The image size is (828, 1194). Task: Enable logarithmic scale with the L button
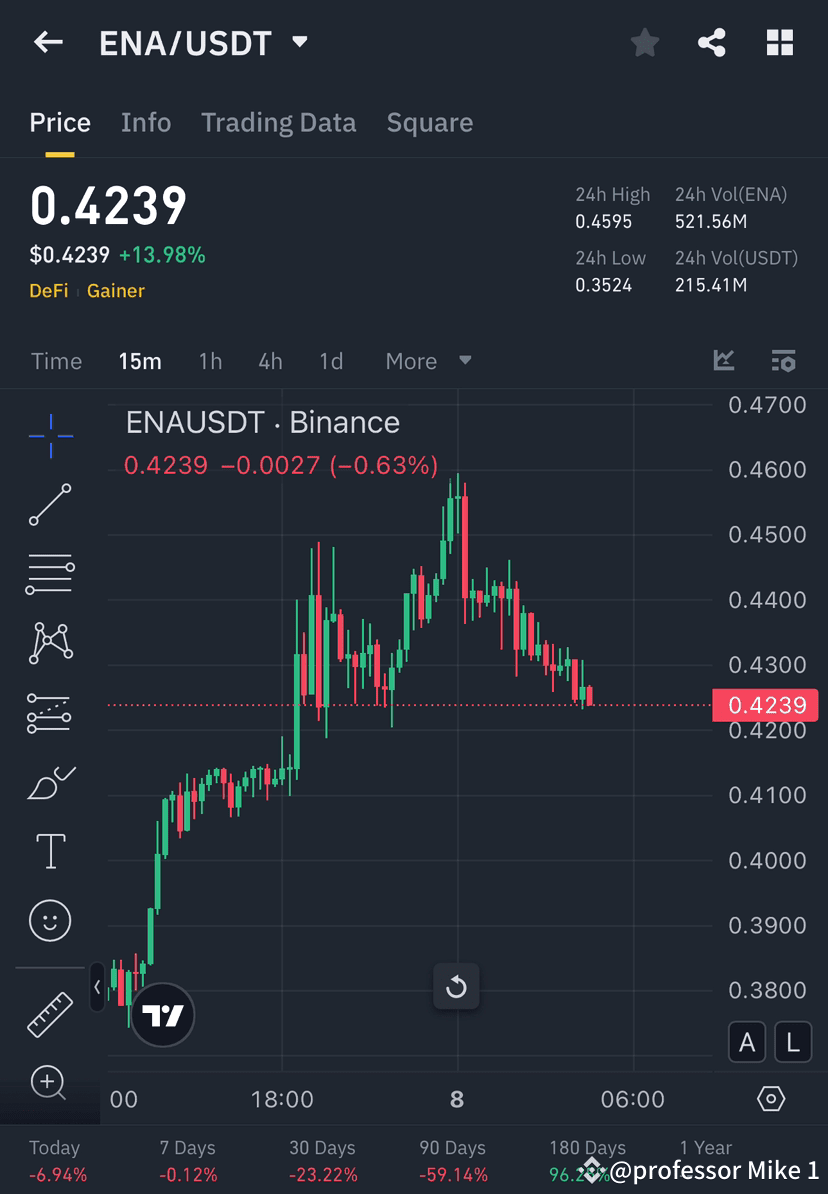792,1041
